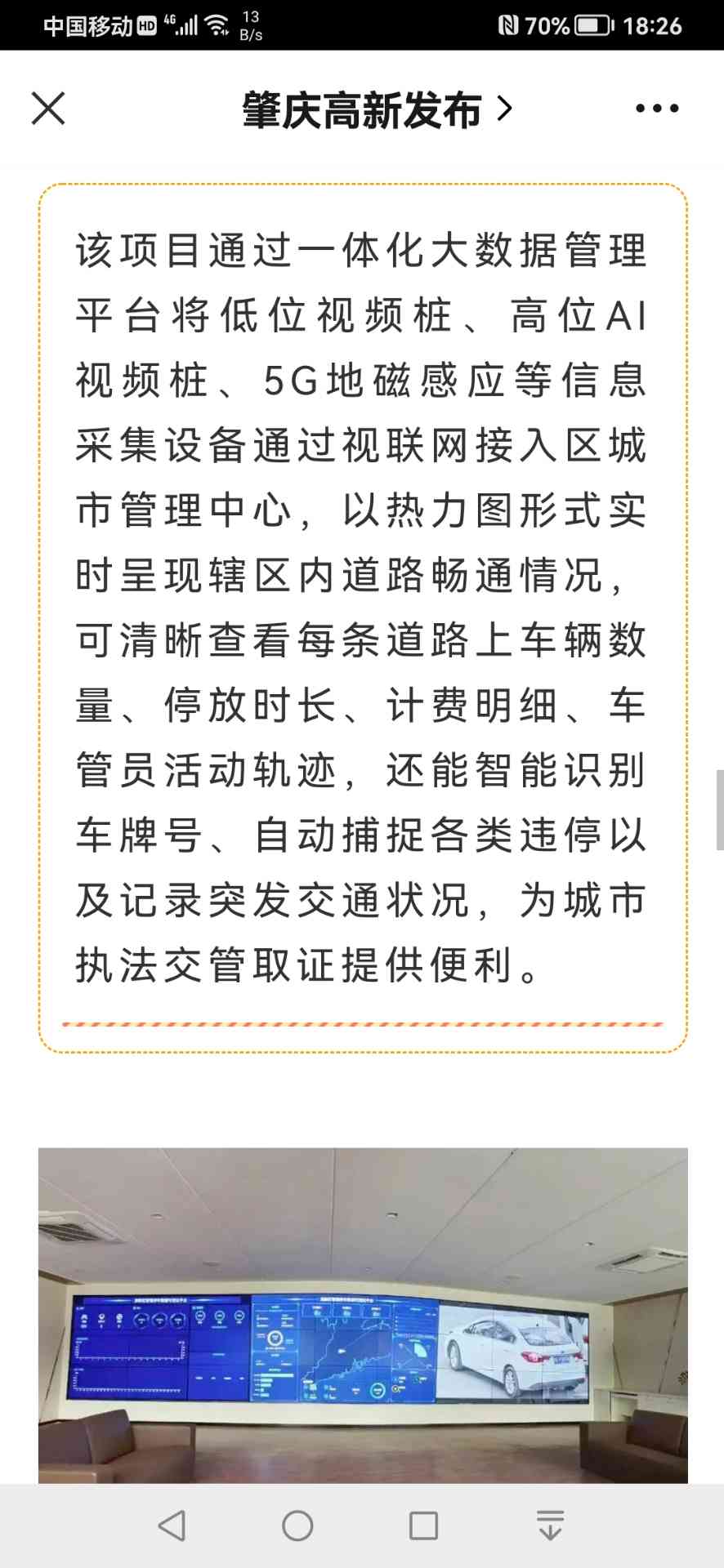This screenshot has width=724, height=1568.
Task: View the control room photo
Action: [x=363, y=1314]
